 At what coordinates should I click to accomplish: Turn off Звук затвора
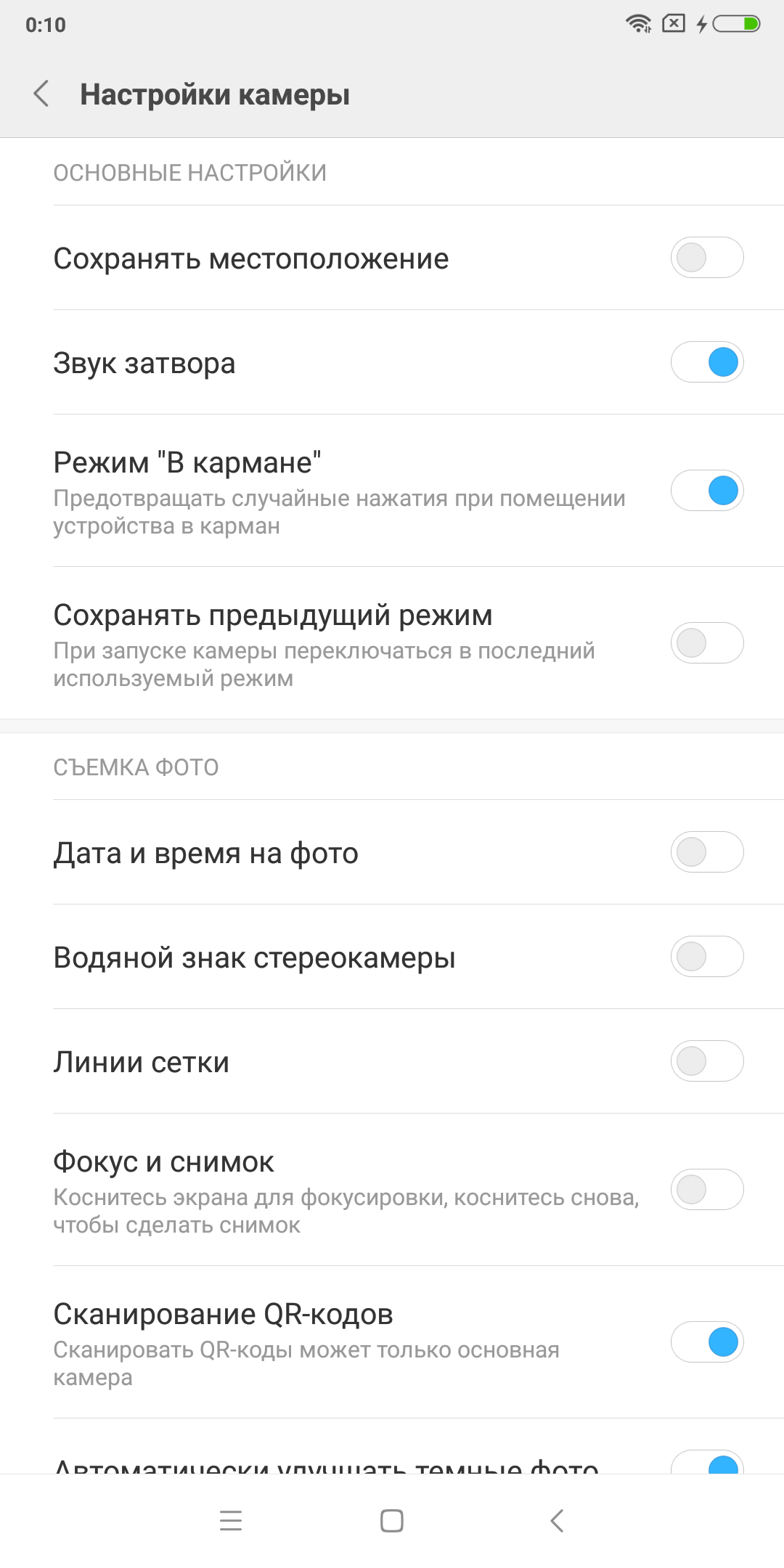coord(706,362)
